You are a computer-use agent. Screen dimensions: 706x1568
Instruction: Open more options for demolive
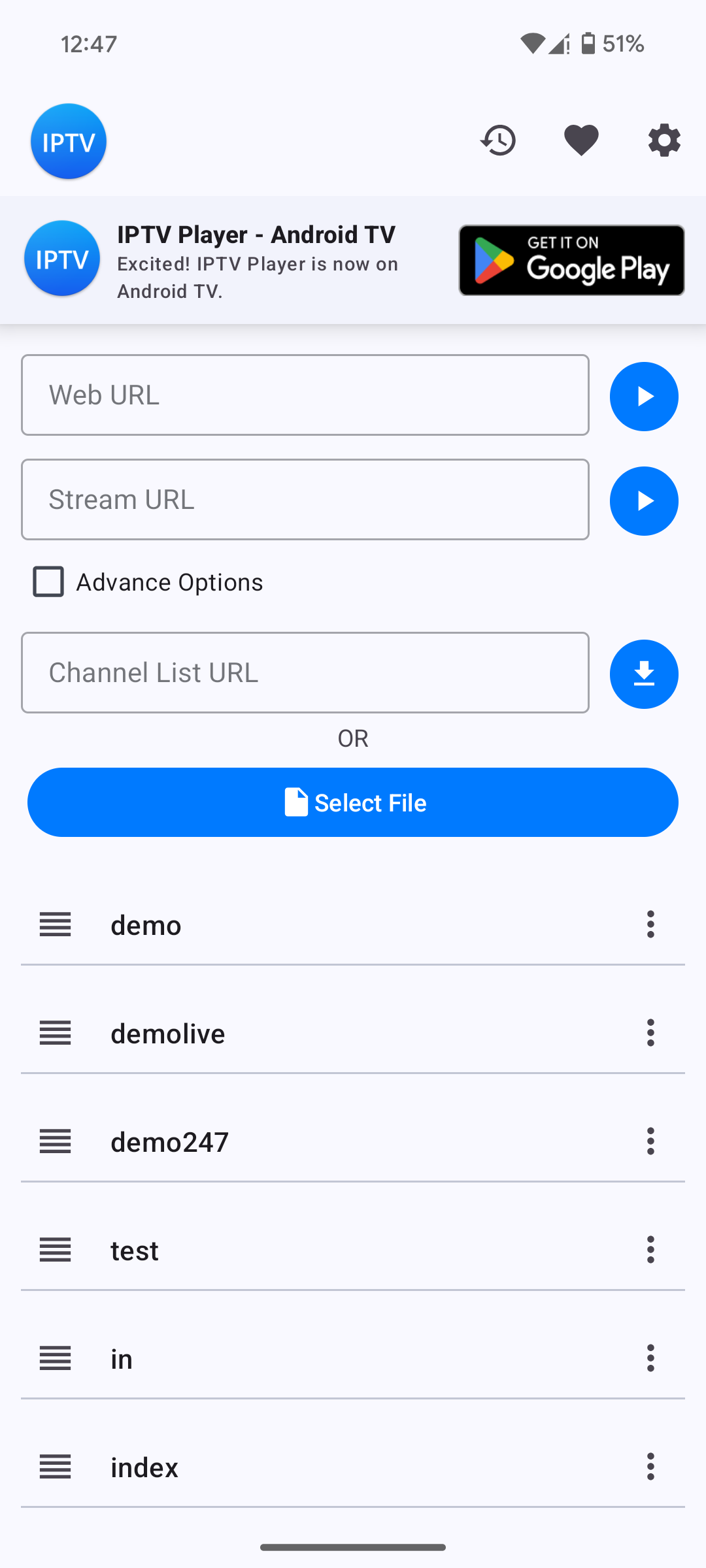pos(650,1033)
